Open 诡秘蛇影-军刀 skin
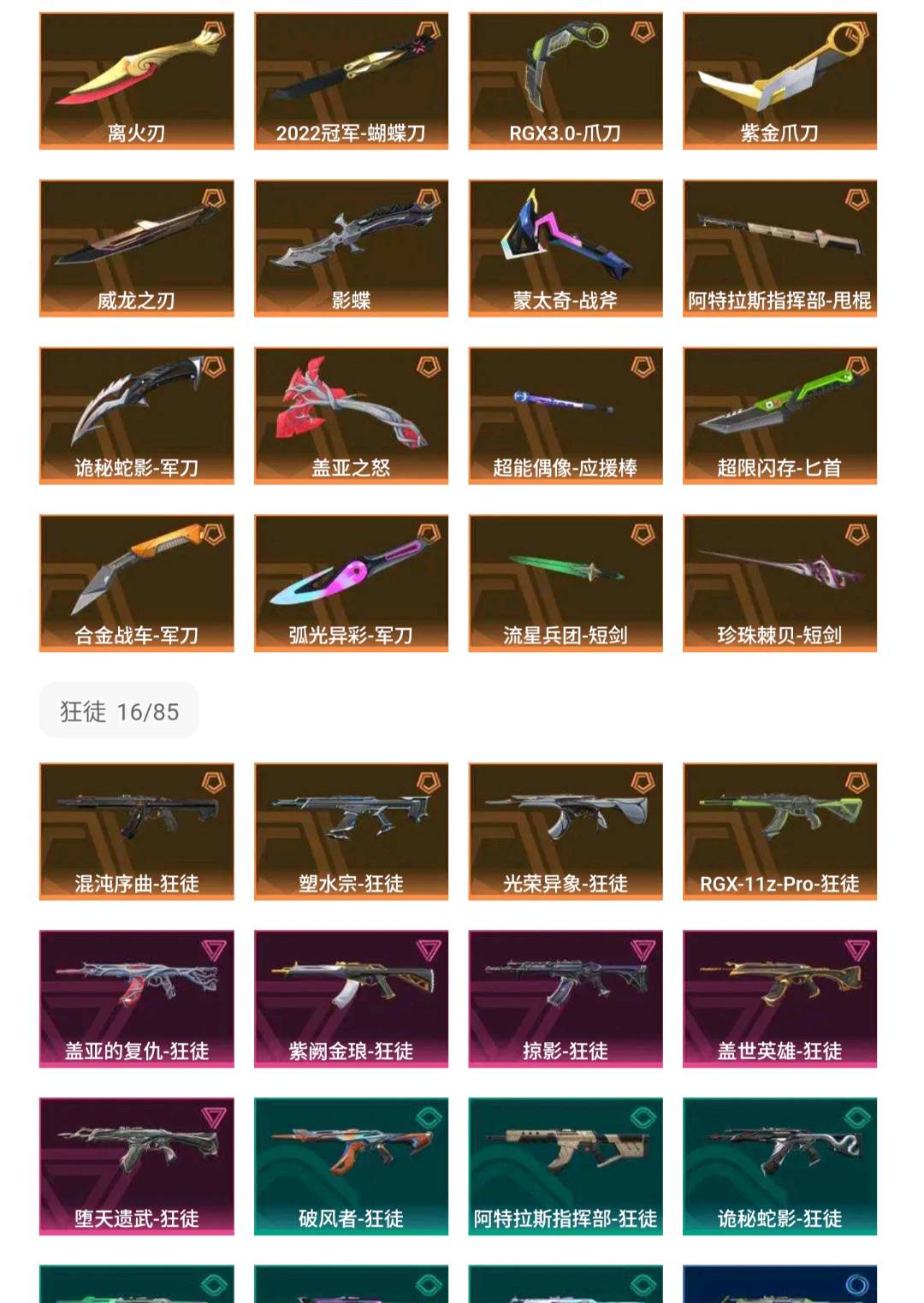 point(136,416)
